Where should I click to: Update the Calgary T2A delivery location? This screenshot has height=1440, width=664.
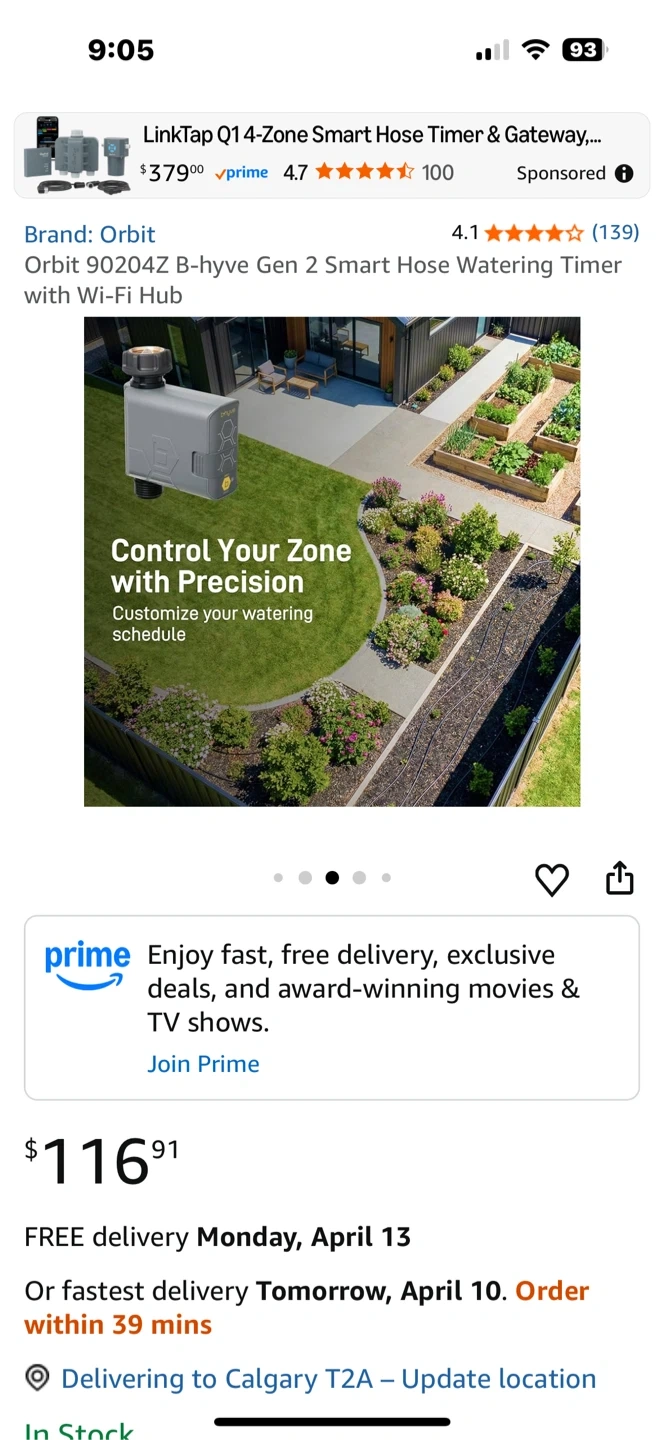(328, 1379)
